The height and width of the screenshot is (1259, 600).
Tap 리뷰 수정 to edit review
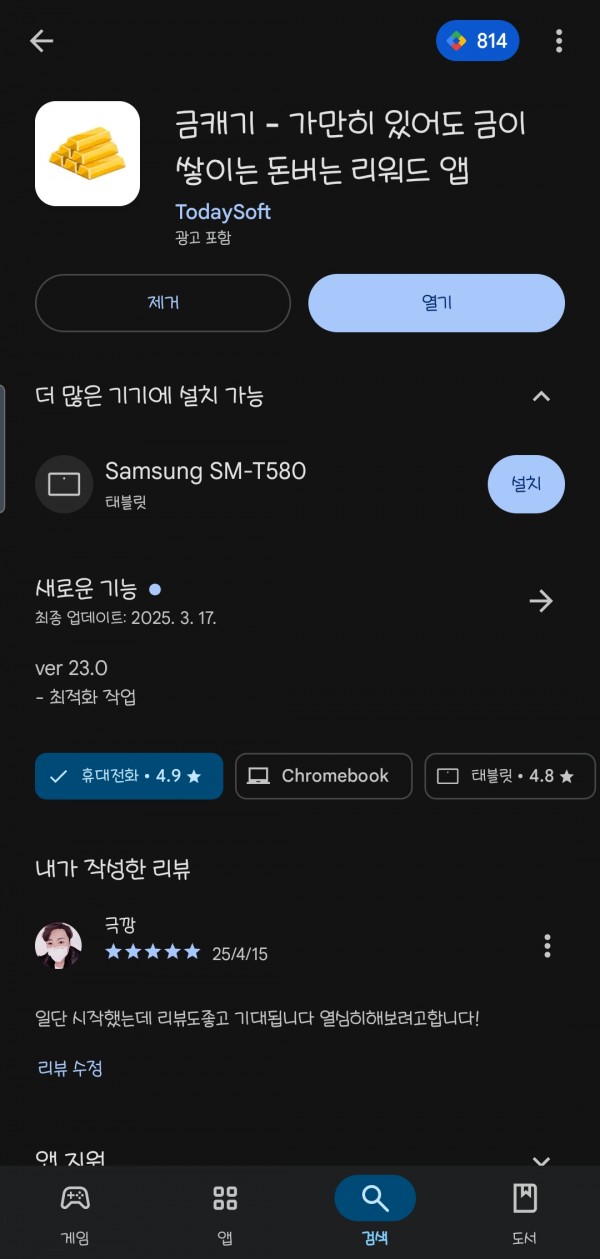pyautogui.click(x=70, y=1068)
